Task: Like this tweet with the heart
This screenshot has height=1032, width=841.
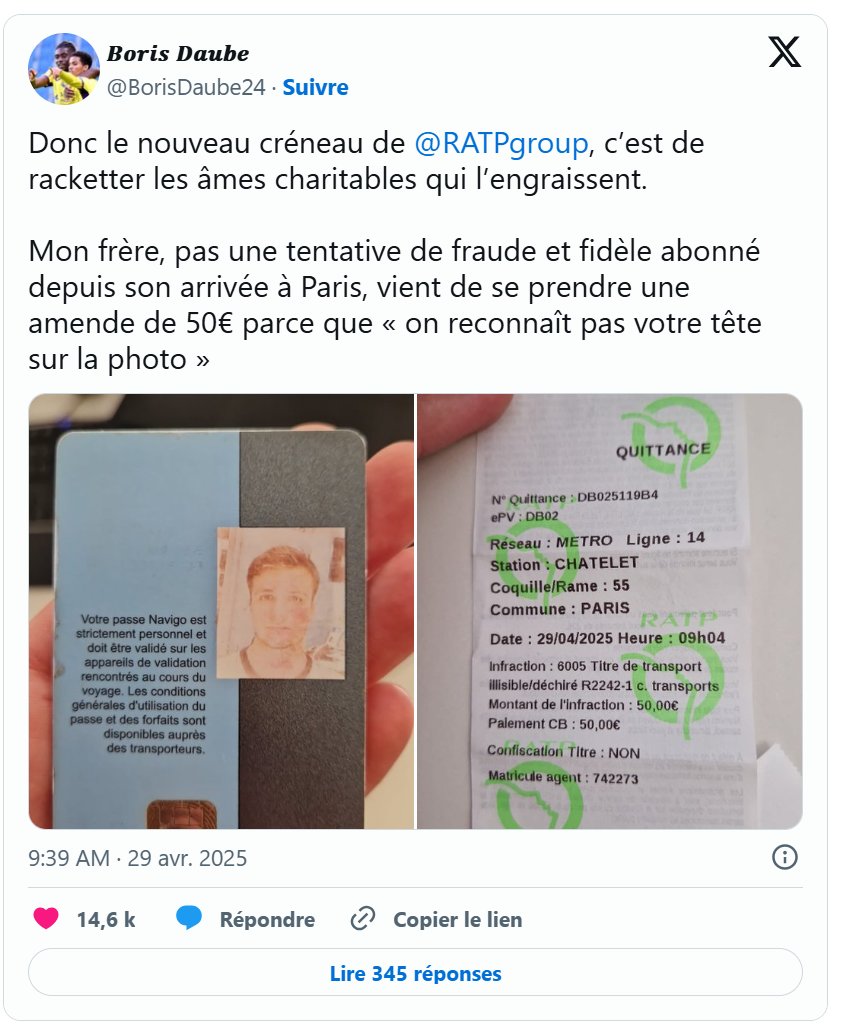Action: click(46, 918)
